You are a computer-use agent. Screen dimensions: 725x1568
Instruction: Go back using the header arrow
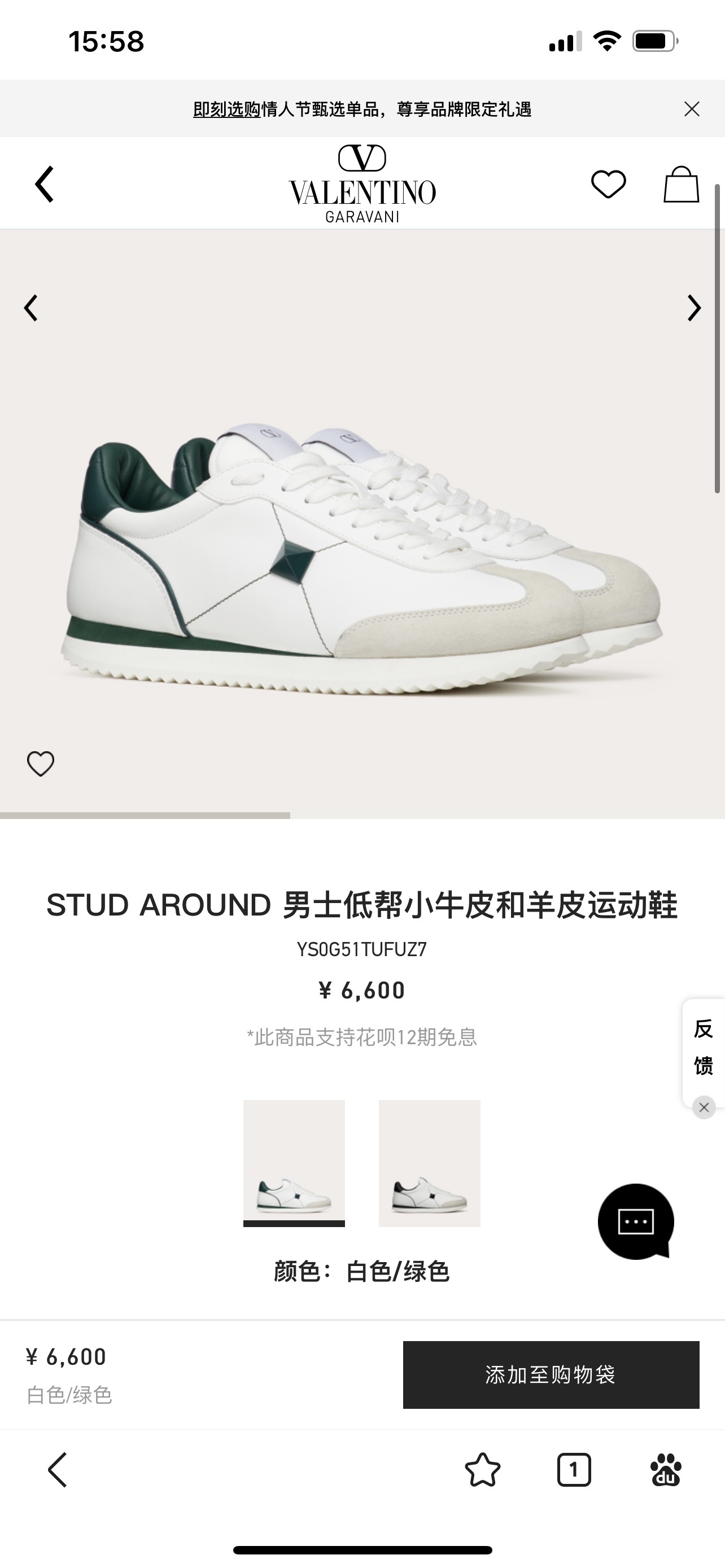[x=45, y=184]
